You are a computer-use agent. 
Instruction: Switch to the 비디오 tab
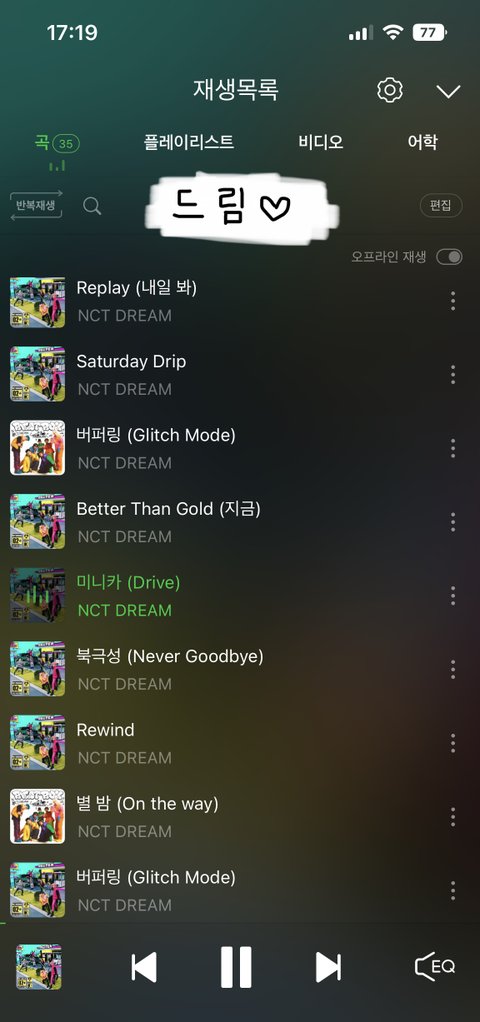pos(320,142)
